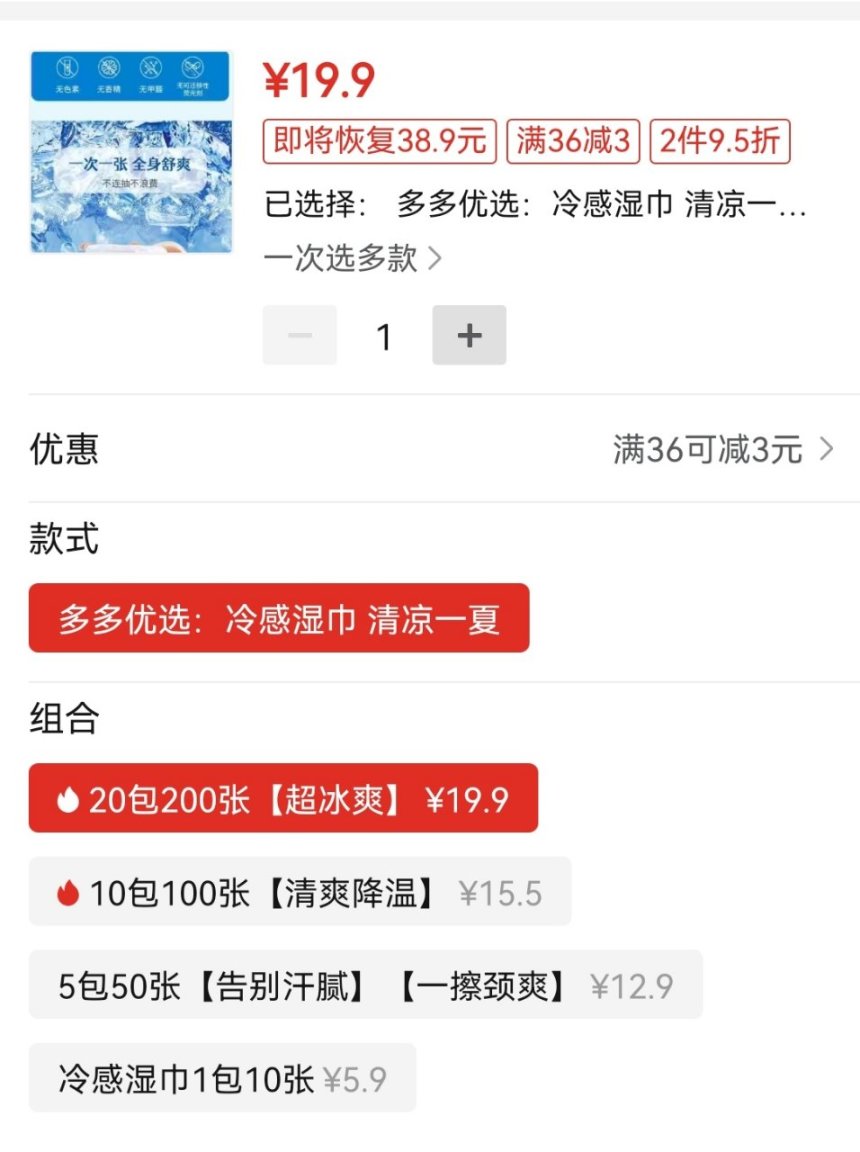Viewport: 860px width, 1152px height.
Task: Open the 满36可减3元 discount details
Action: 722,450
